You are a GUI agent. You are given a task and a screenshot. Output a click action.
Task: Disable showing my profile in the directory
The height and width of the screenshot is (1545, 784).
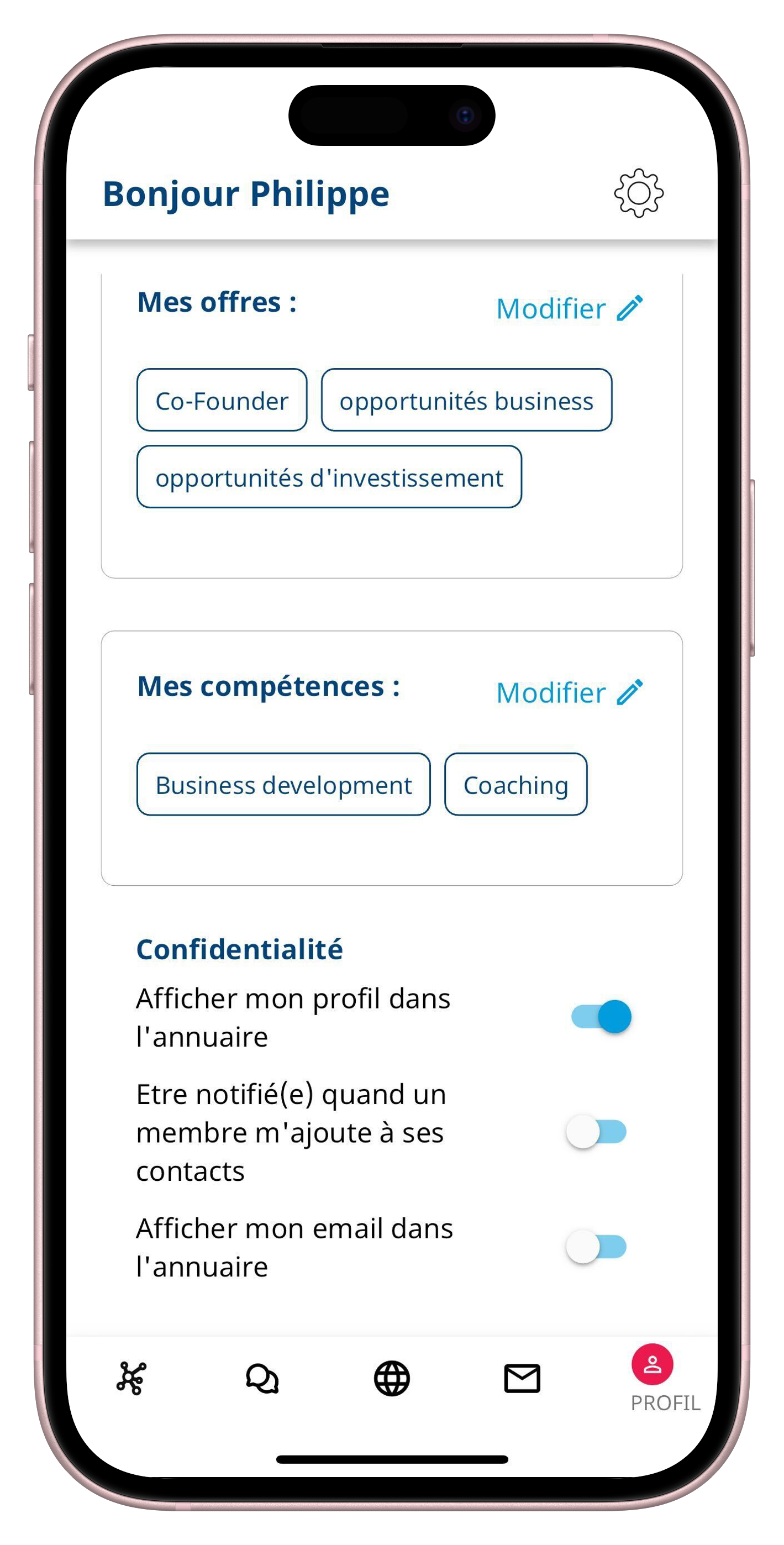pyautogui.click(x=601, y=1017)
